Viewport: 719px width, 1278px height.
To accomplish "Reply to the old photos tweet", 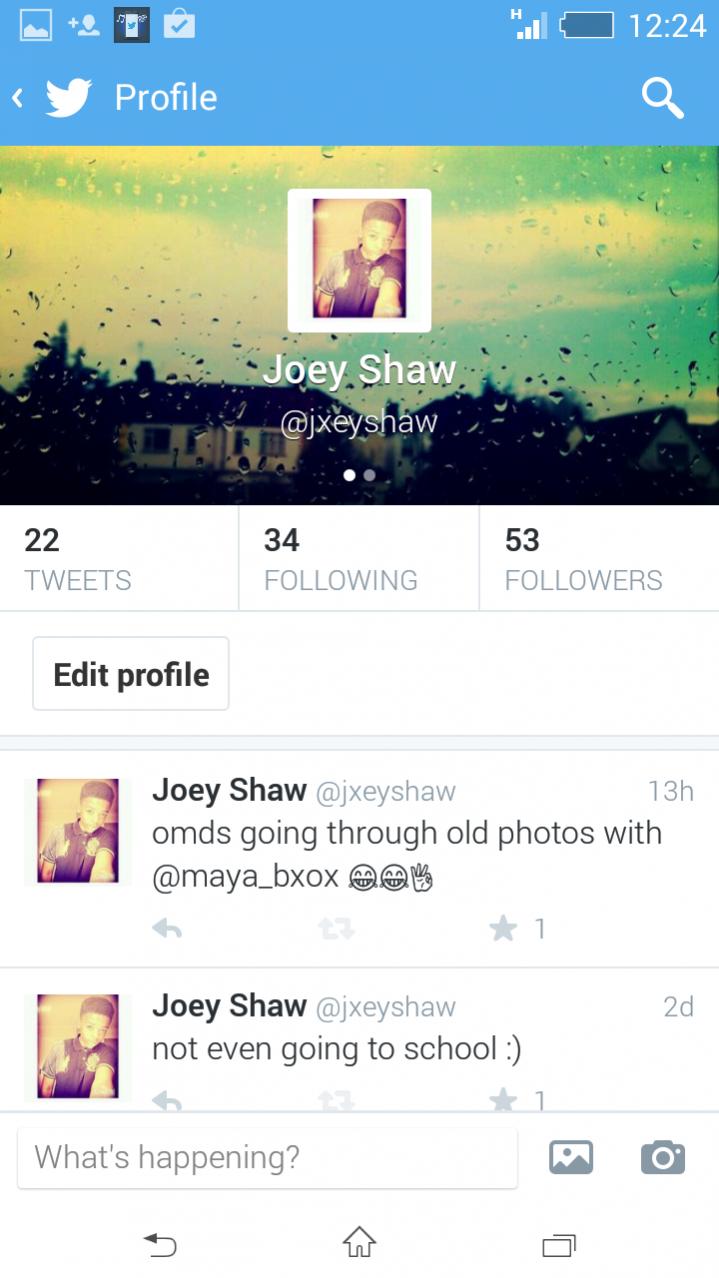I will click(x=167, y=929).
